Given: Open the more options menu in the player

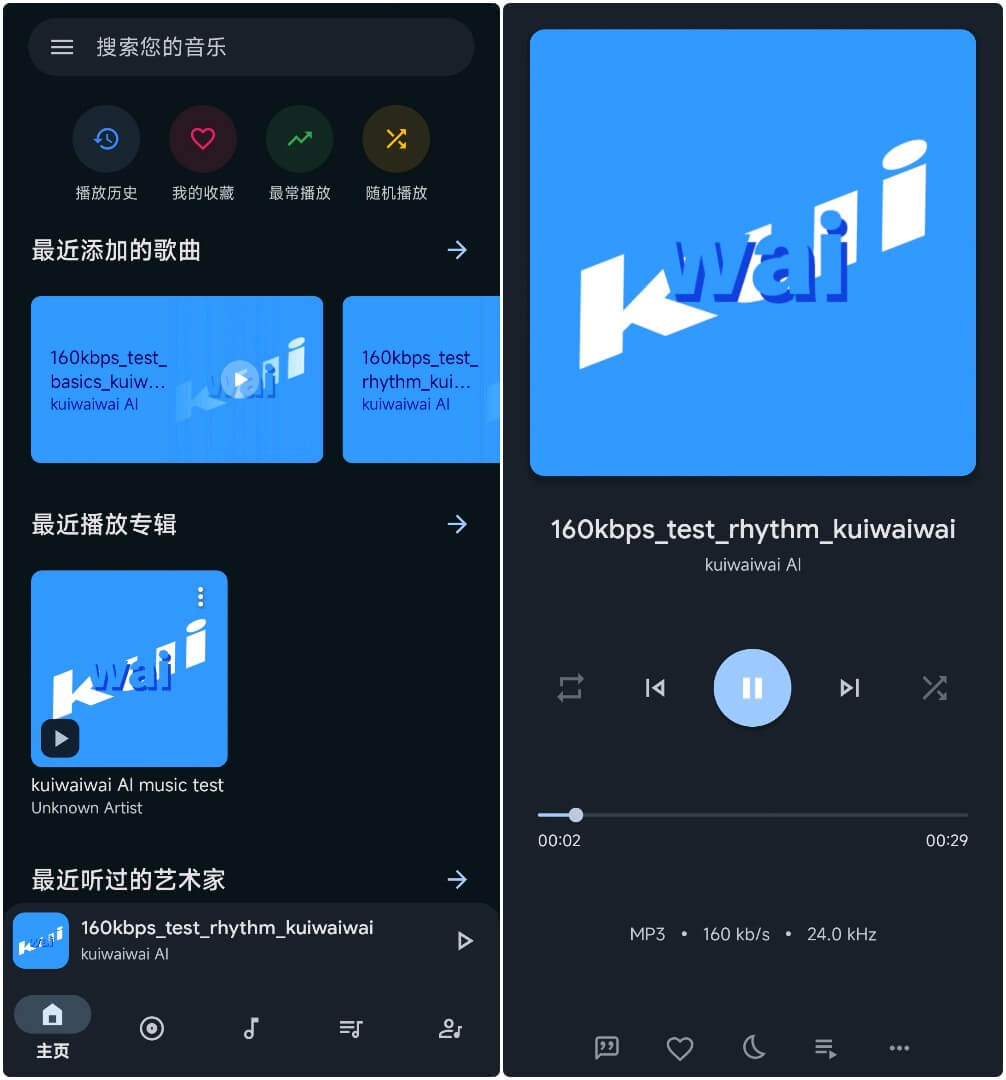Looking at the screenshot, I should tap(898, 1048).
